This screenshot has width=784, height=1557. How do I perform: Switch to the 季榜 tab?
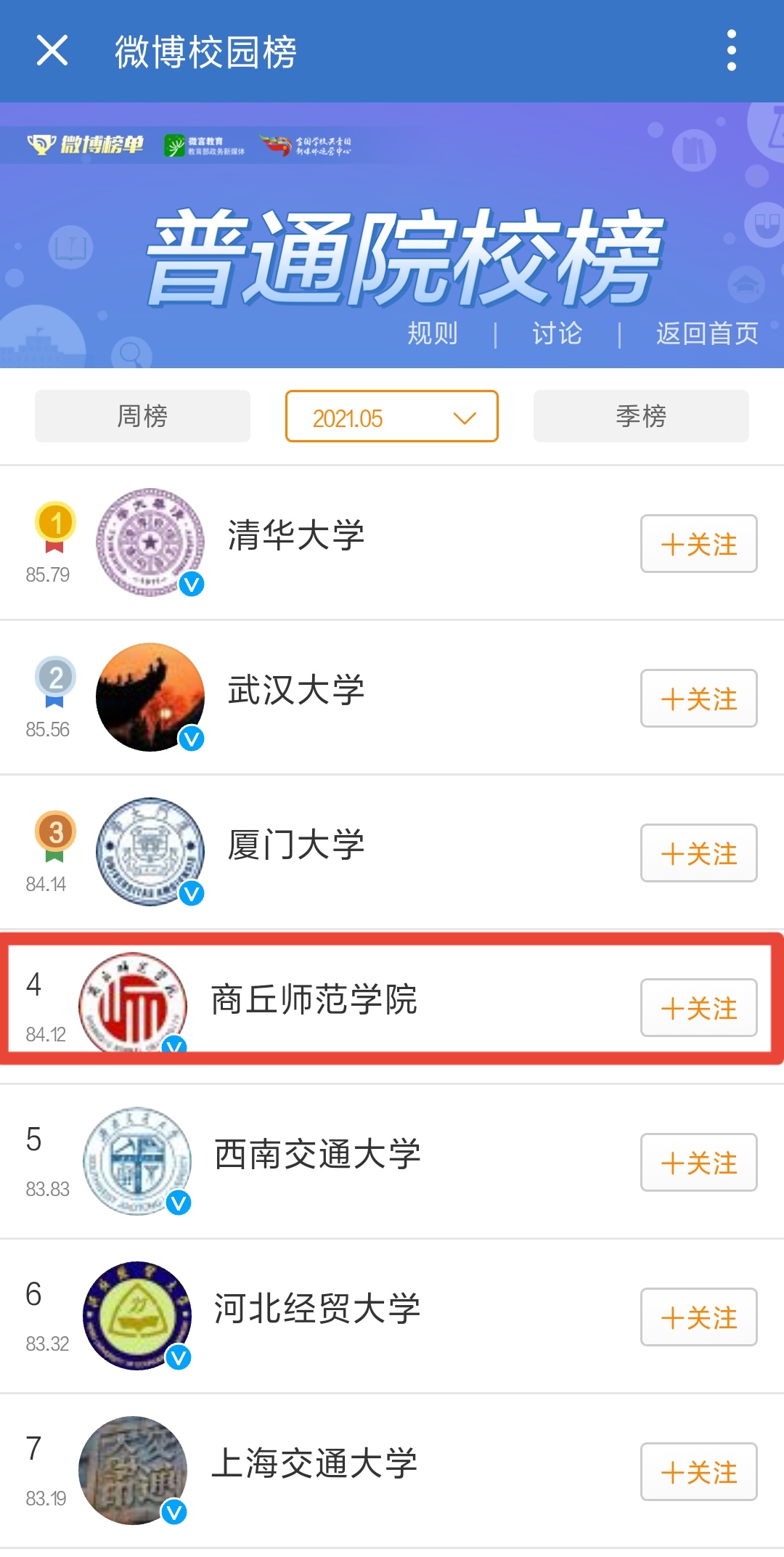tap(641, 416)
